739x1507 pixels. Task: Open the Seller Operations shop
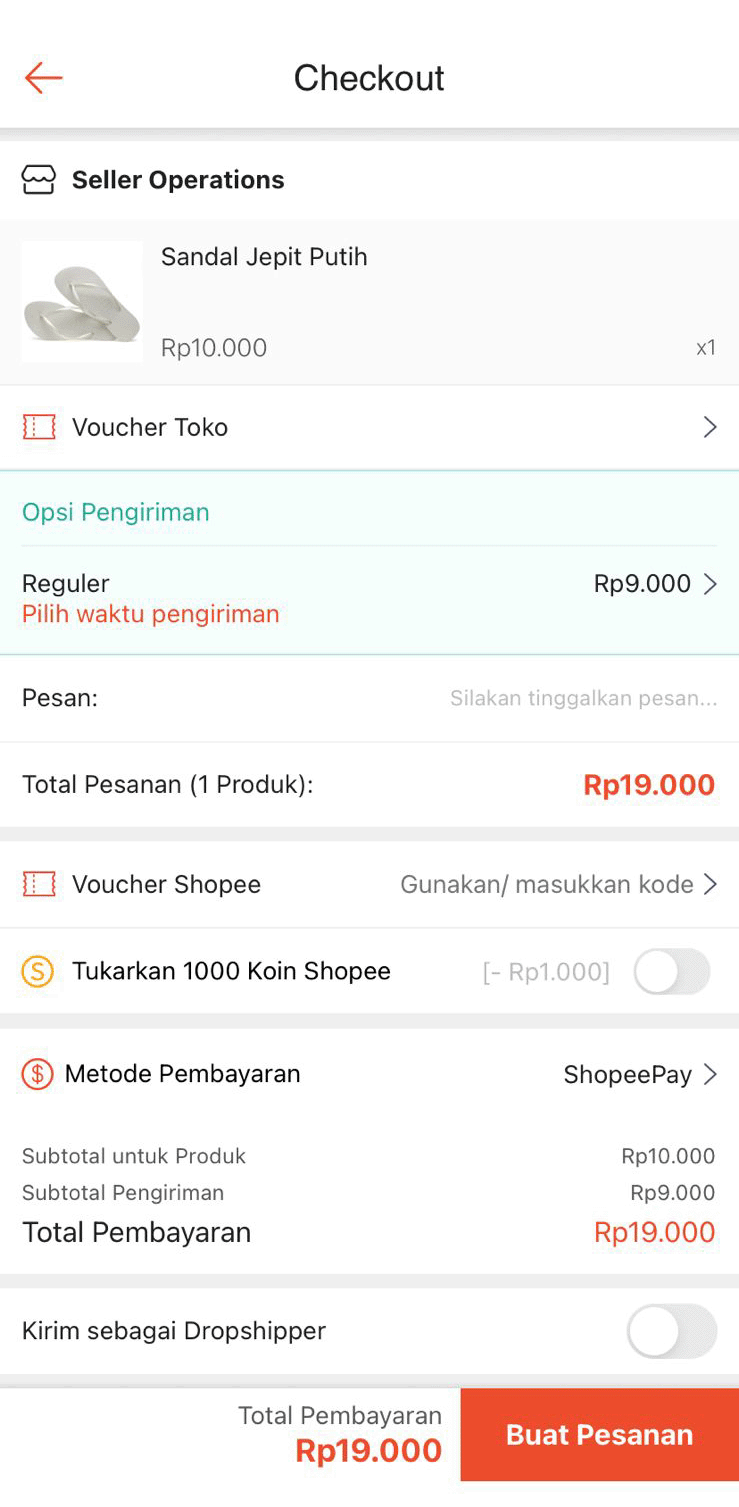[x=177, y=180]
